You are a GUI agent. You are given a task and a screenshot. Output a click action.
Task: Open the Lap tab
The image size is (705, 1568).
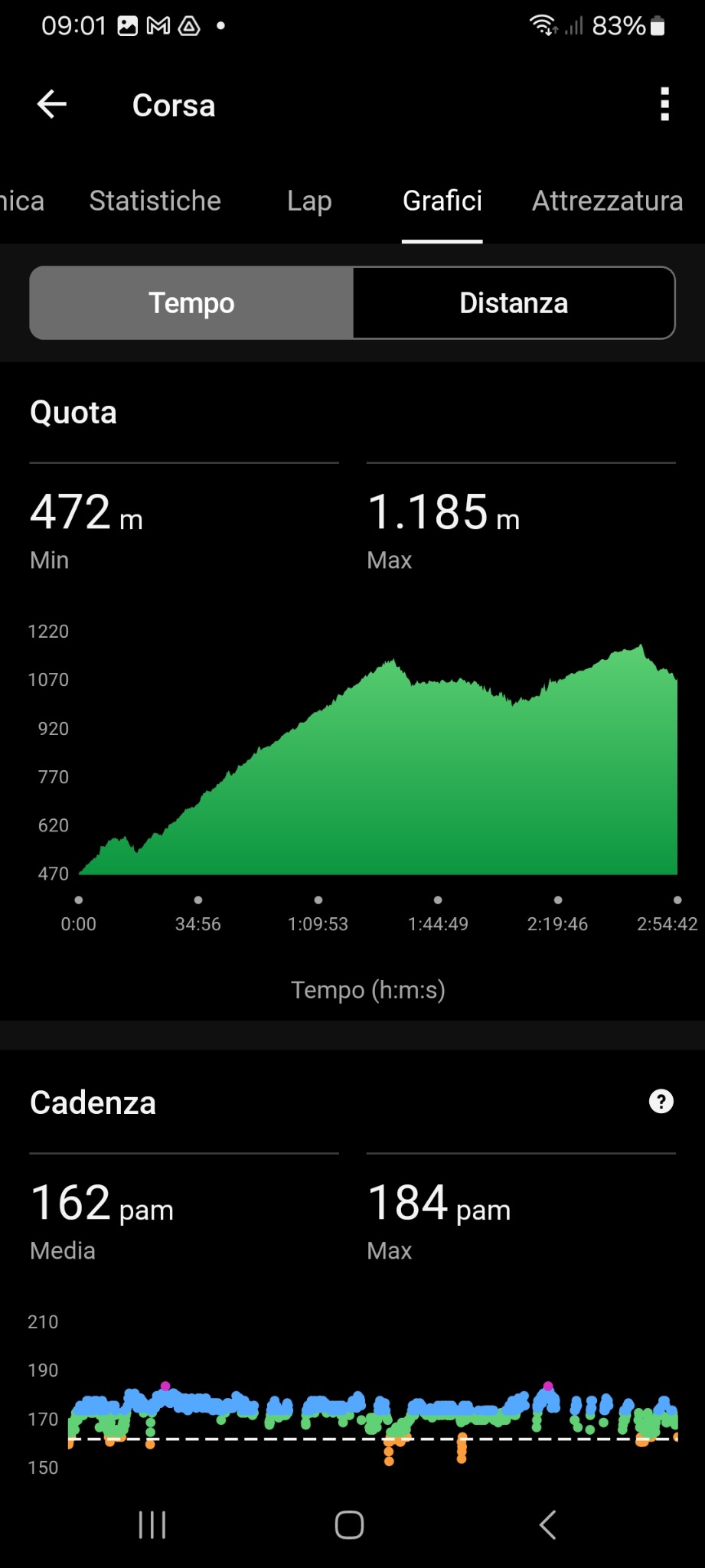coord(309,201)
